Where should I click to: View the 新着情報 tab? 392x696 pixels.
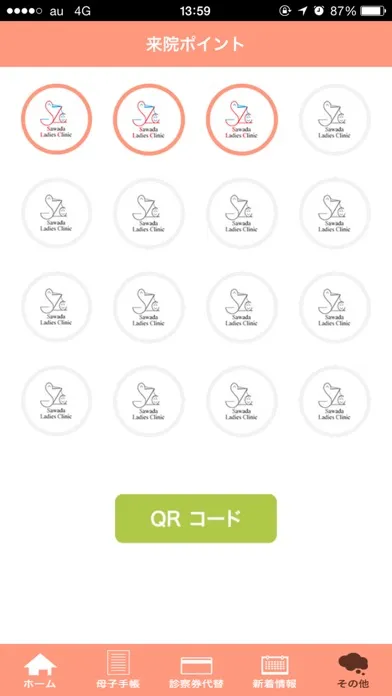pyautogui.click(x=274, y=670)
